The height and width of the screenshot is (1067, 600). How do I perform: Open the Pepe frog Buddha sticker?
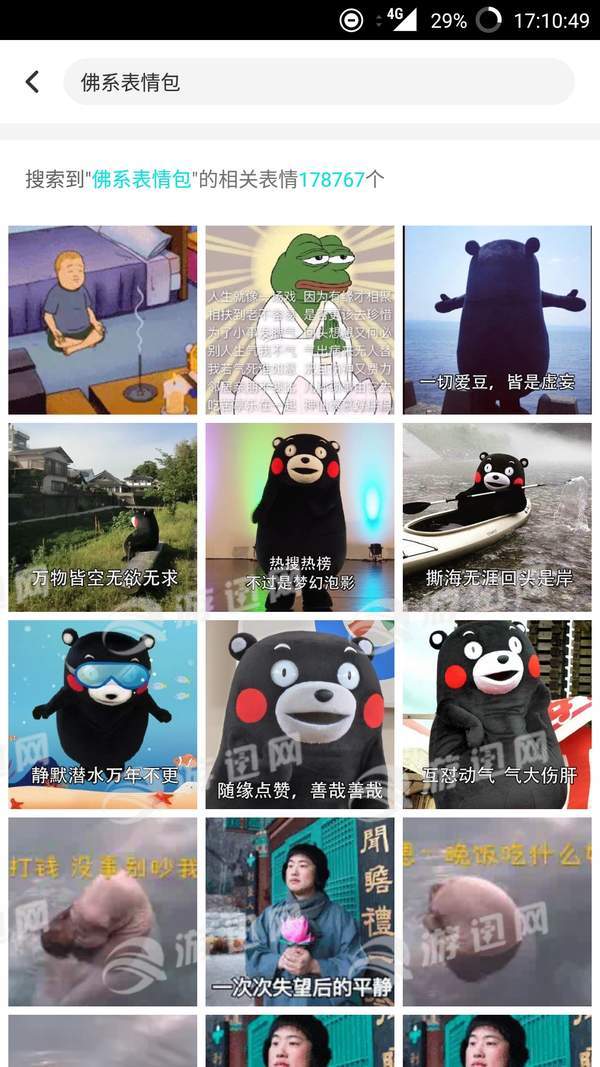[x=300, y=320]
